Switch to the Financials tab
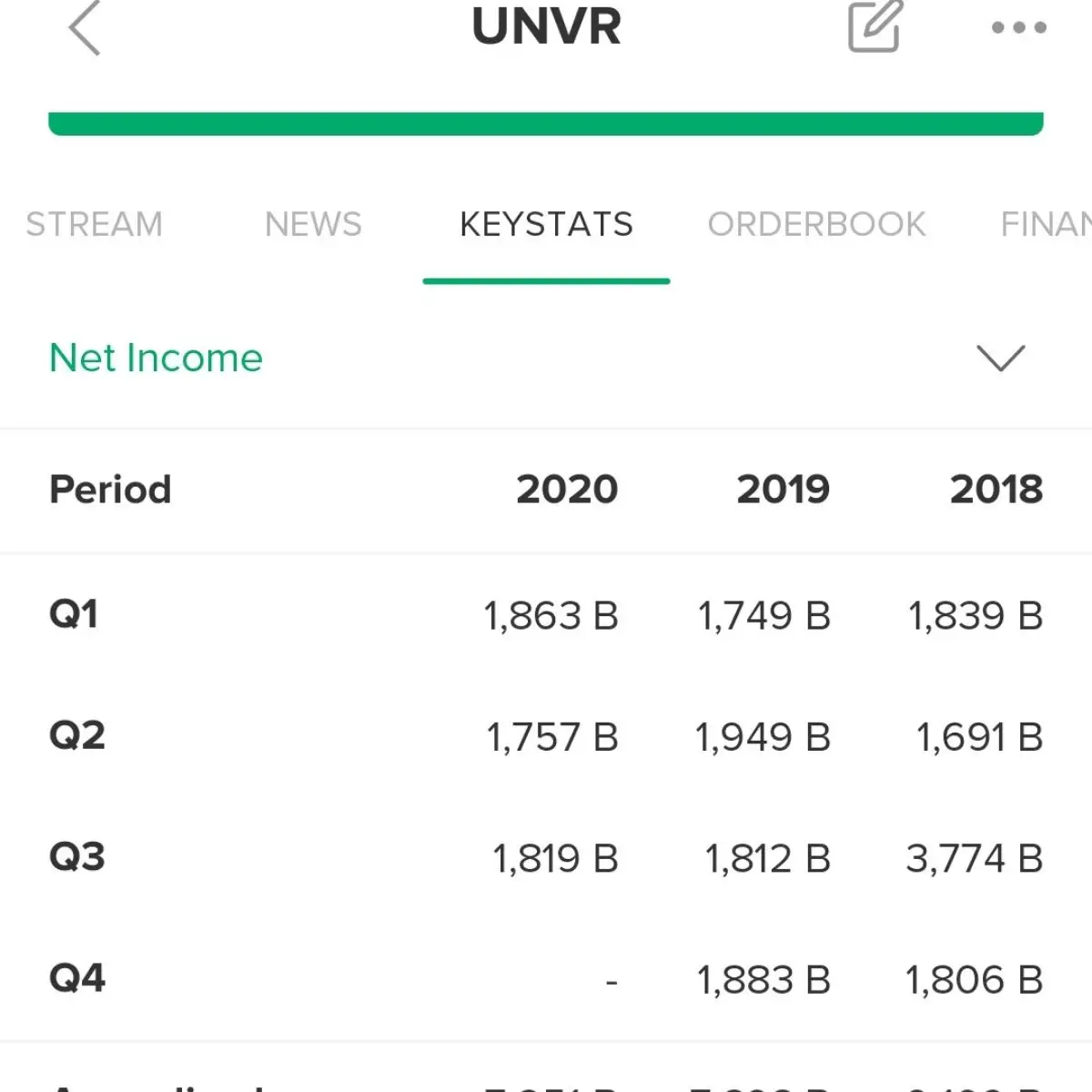This screenshot has height=1092, width=1092. [x=1046, y=224]
